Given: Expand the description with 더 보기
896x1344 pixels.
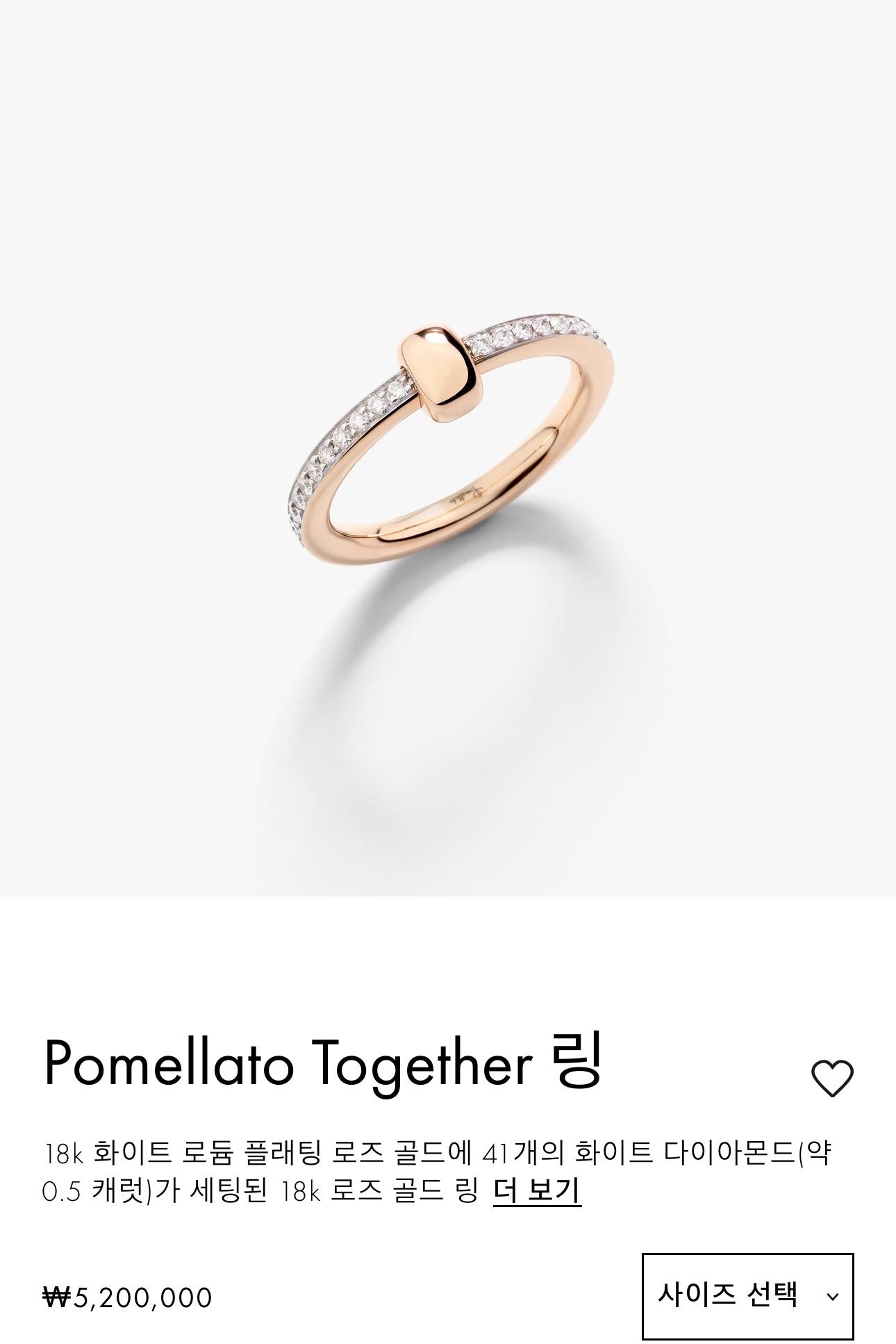Looking at the screenshot, I should 537,1190.
